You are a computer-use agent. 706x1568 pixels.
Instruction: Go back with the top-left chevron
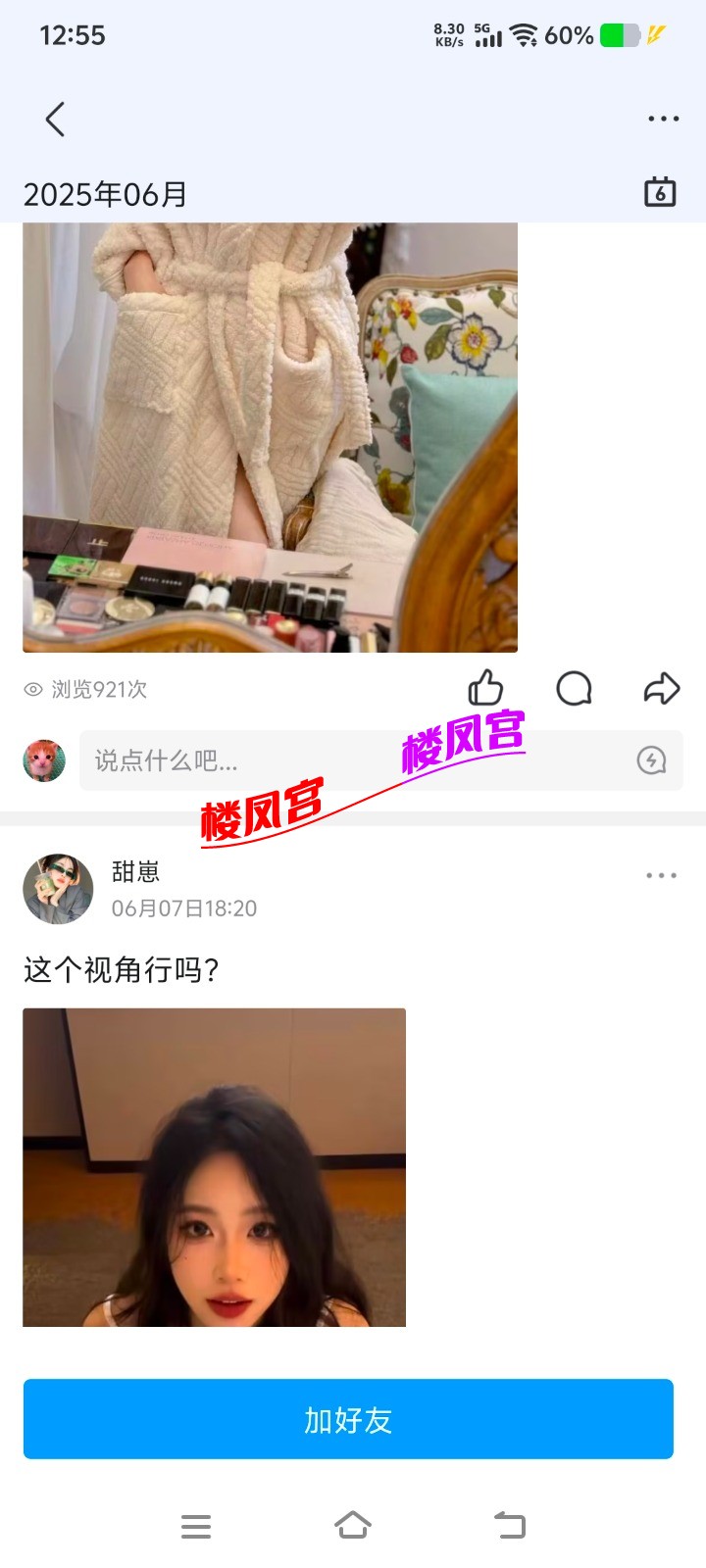(54, 120)
